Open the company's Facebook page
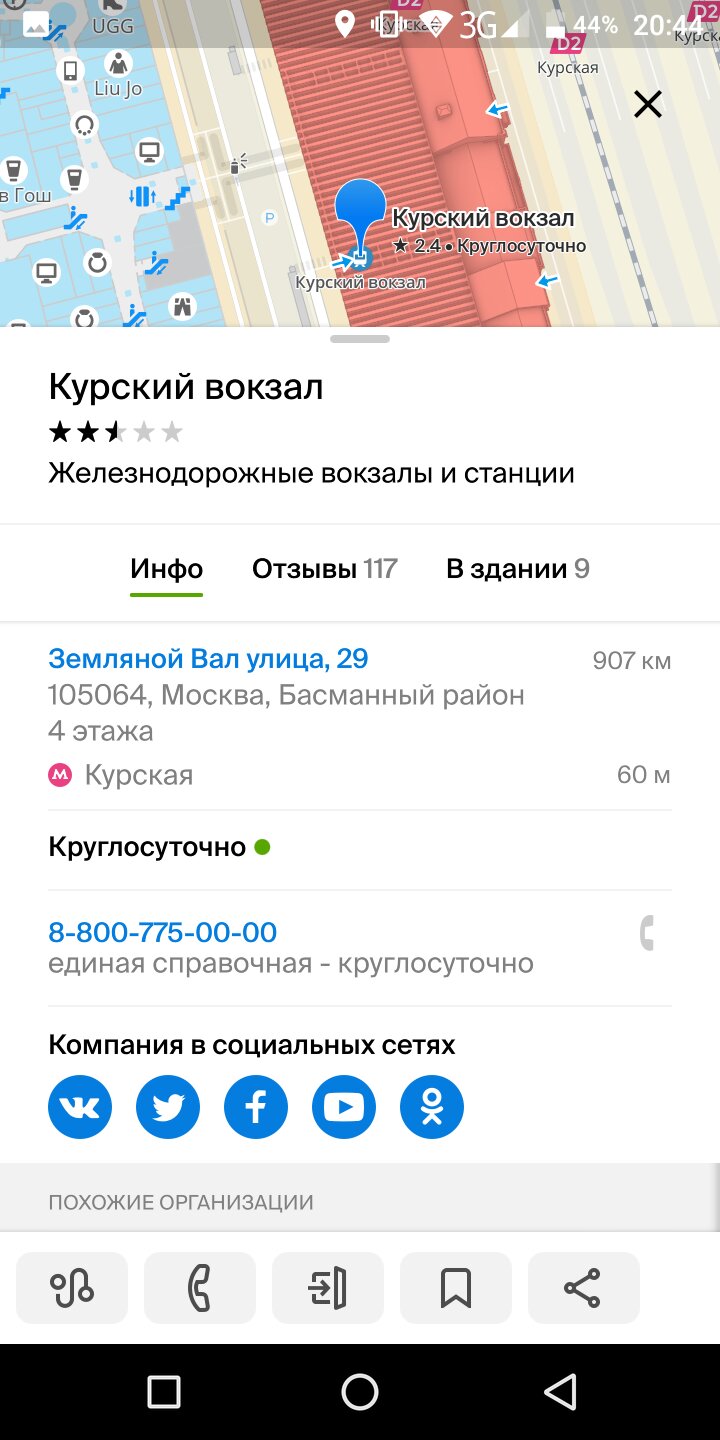 pyautogui.click(x=256, y=1107)
